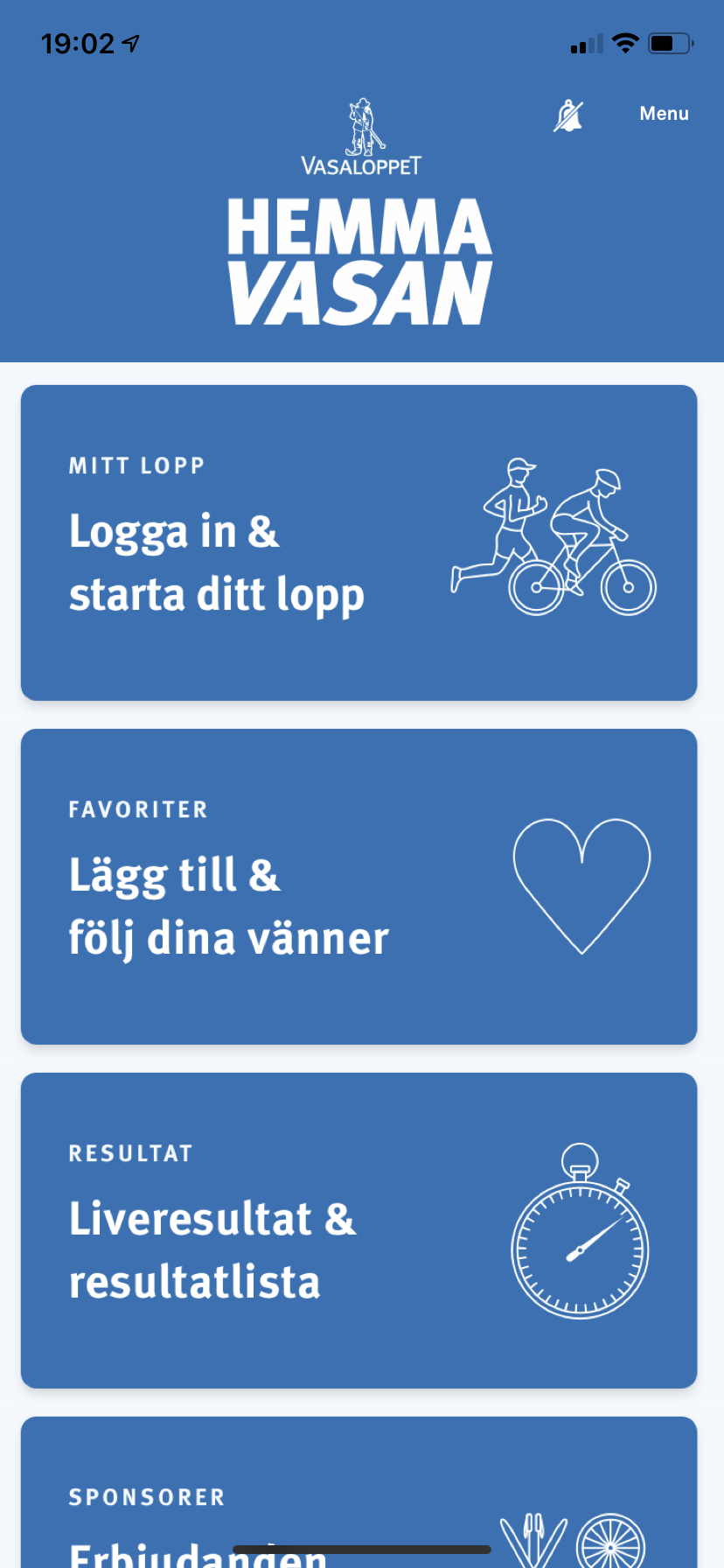Tap the muted notifications bell icon
Screen dimensions: 724x1568
[x=568, y=115]
